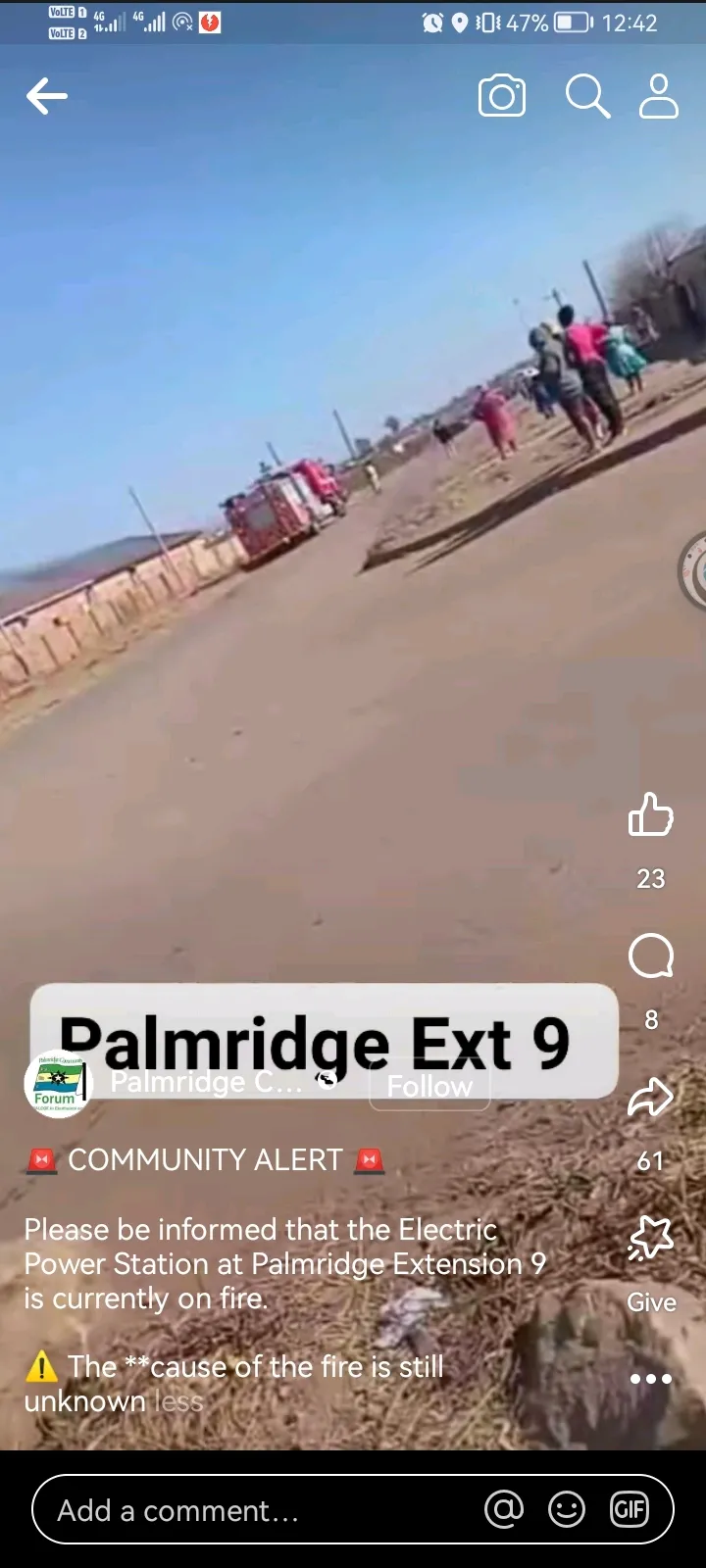Viewport: 706px width, 1568px height.
Task: Open the profile icon at top right
Action: [659, 96]
